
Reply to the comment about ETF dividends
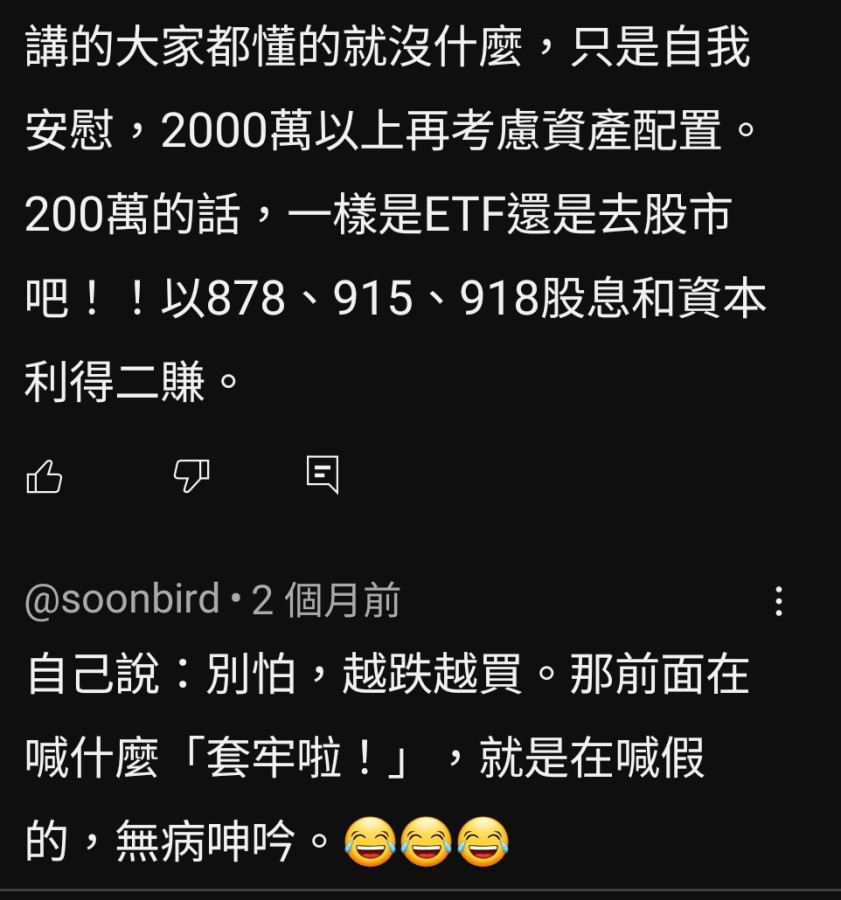tap(322, 475)
